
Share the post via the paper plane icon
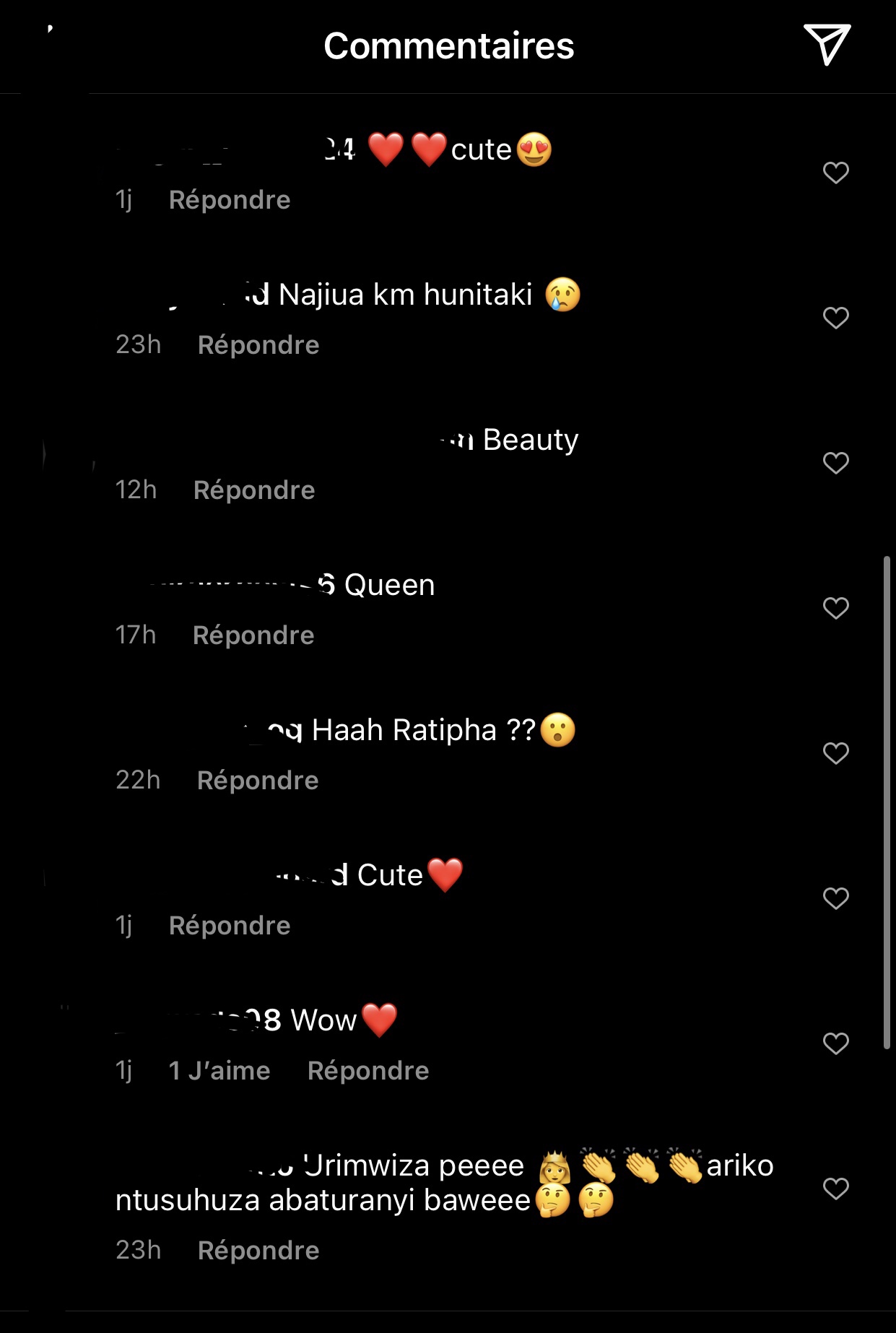pos(827,45)
